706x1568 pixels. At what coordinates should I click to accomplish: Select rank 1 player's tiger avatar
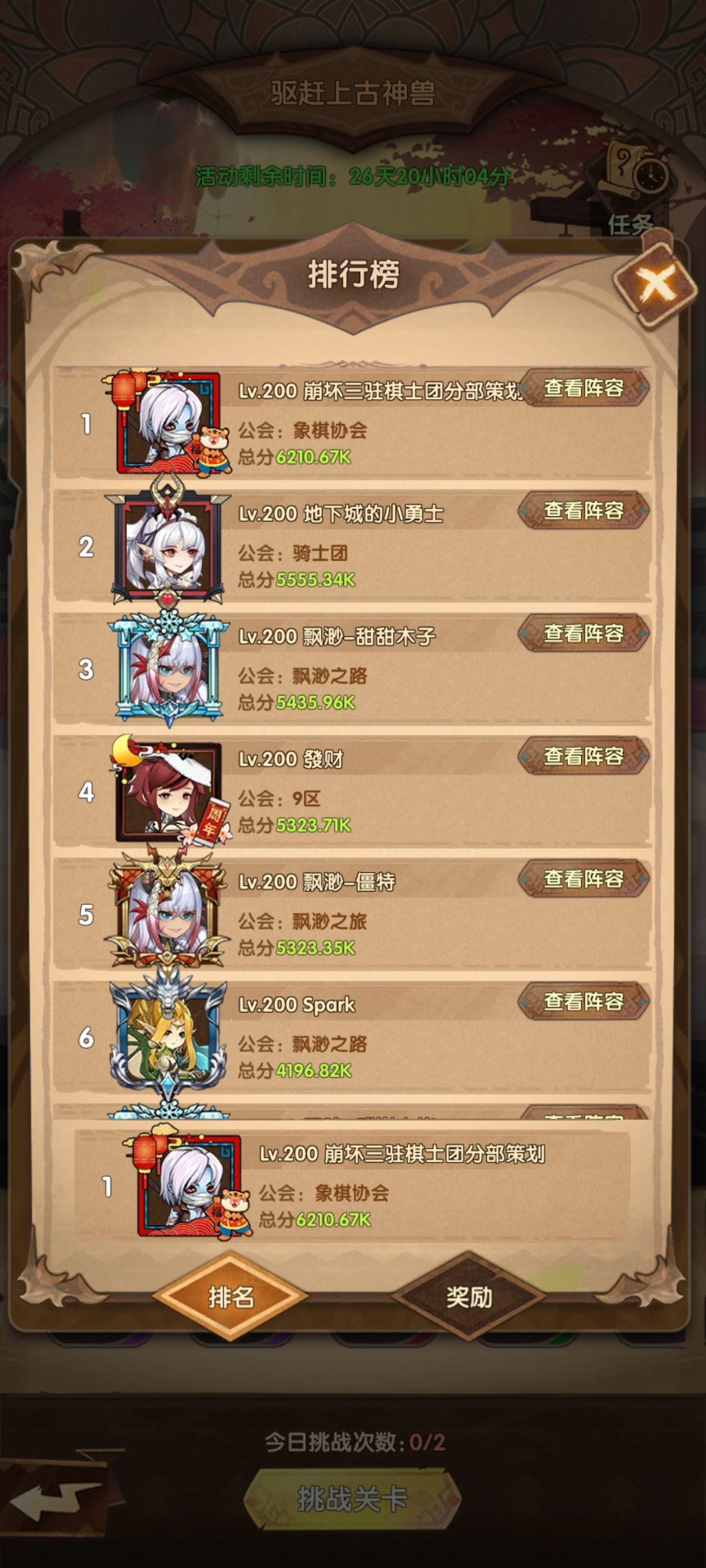(165, 423)
